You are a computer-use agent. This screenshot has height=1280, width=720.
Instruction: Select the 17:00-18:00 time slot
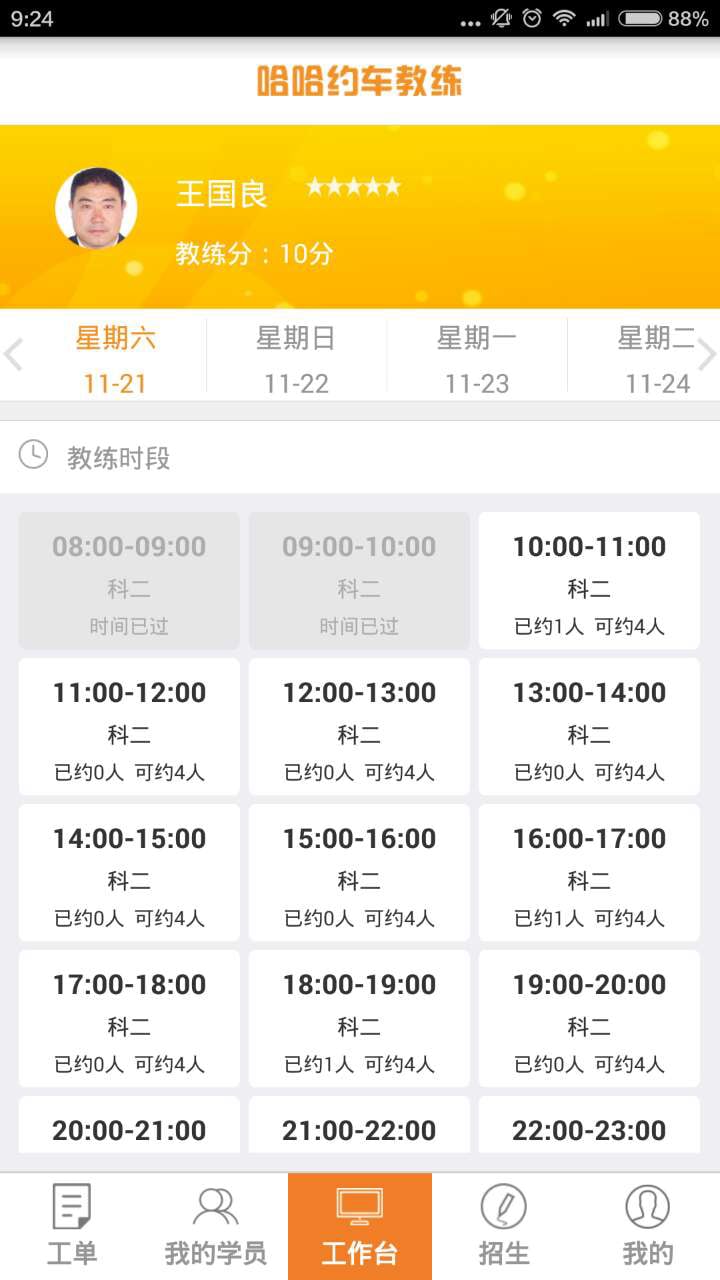129,1019
